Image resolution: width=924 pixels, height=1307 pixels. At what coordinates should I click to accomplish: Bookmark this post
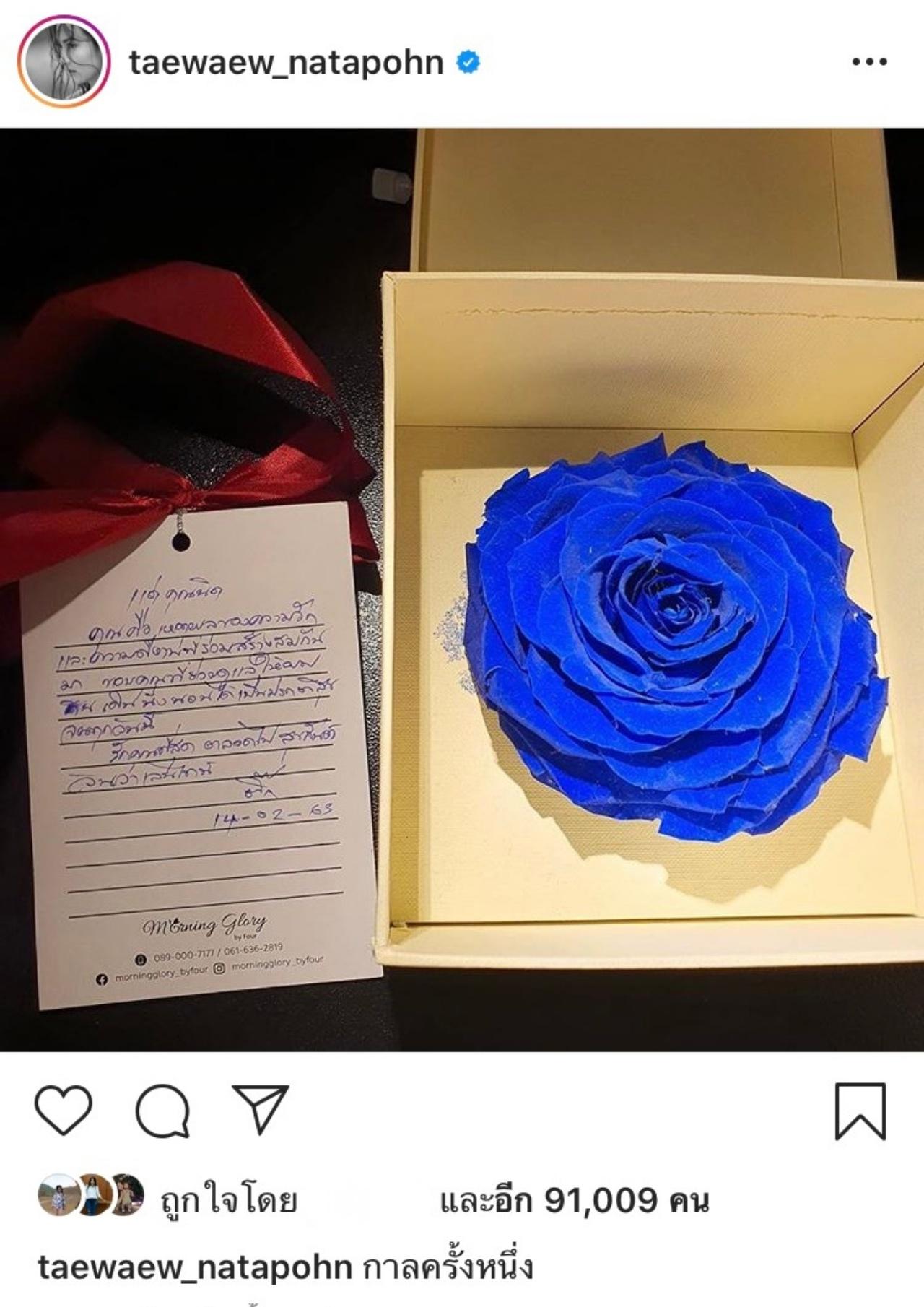click(860, 1111)
